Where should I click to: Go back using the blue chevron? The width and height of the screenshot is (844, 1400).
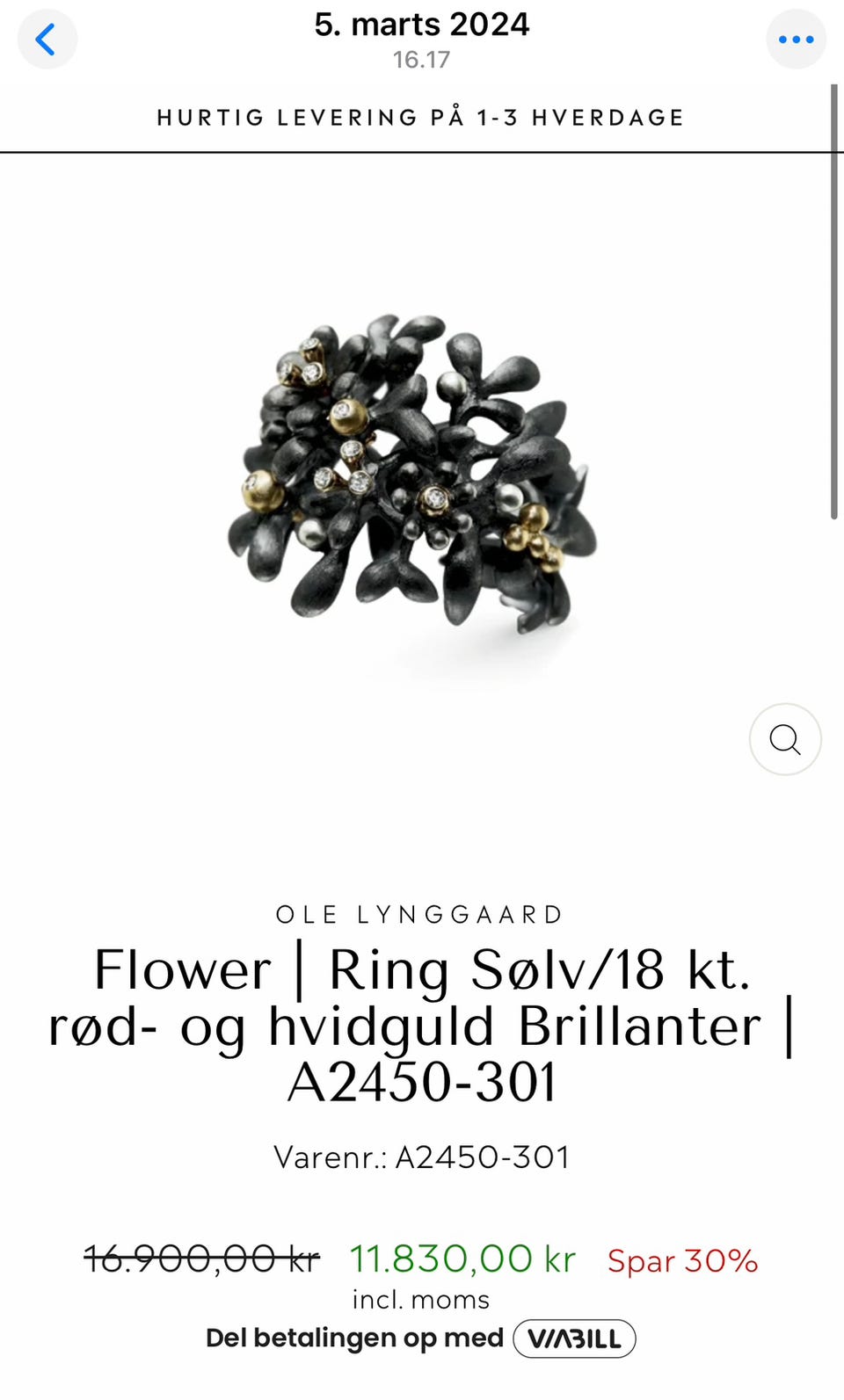47,40
